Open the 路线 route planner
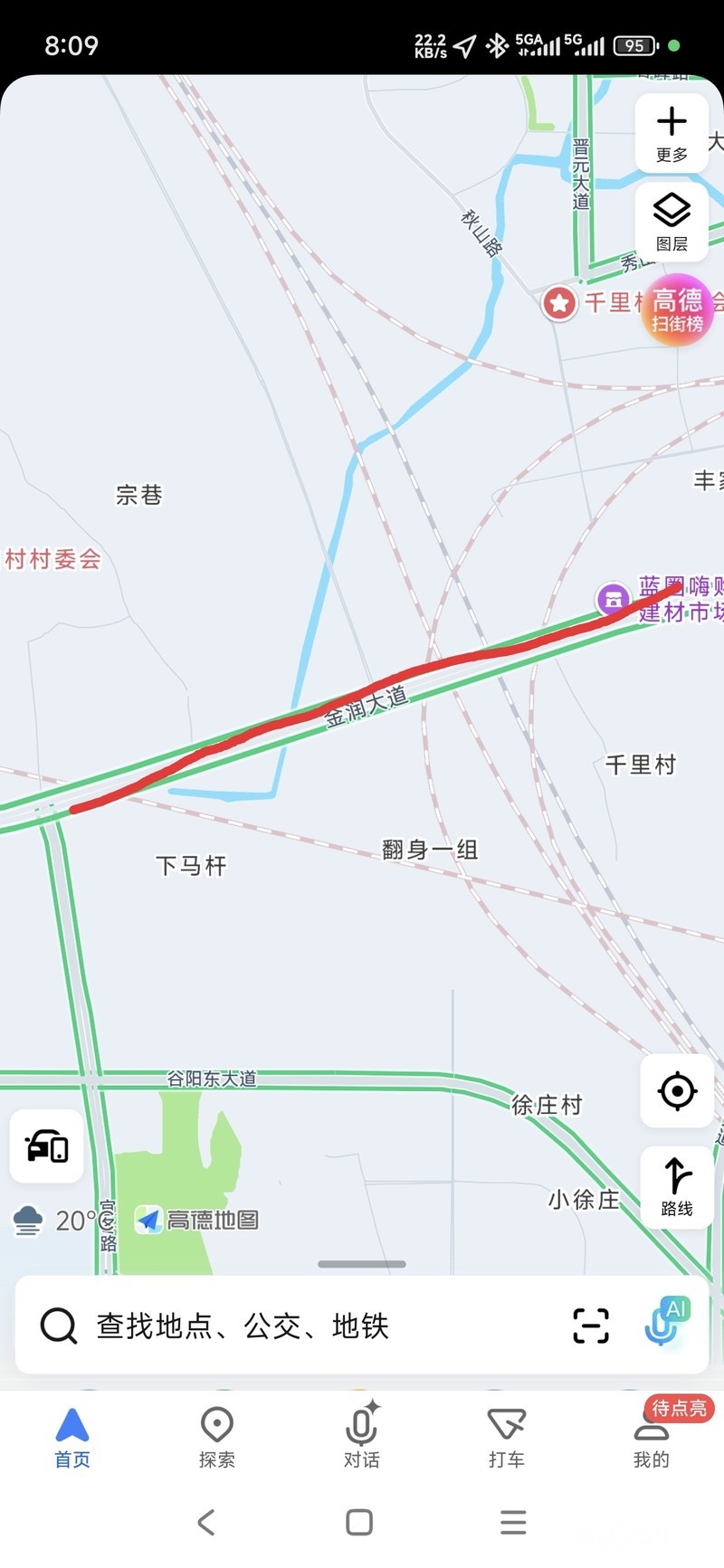Image resolution: width=724 pixels, height=1568 pixels. click(x=677, y=1186)
